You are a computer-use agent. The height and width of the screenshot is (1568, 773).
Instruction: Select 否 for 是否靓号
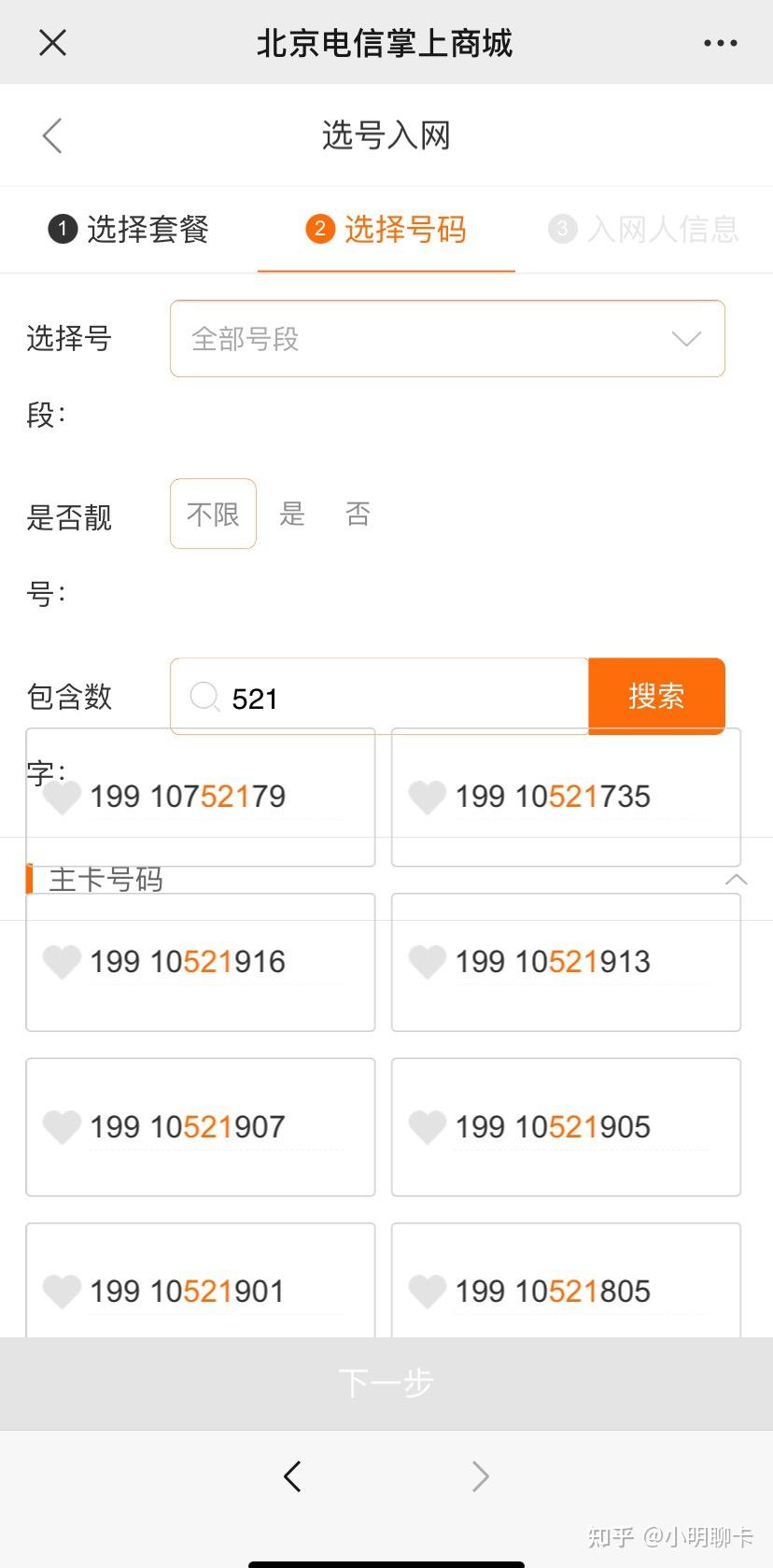(358, 514)
